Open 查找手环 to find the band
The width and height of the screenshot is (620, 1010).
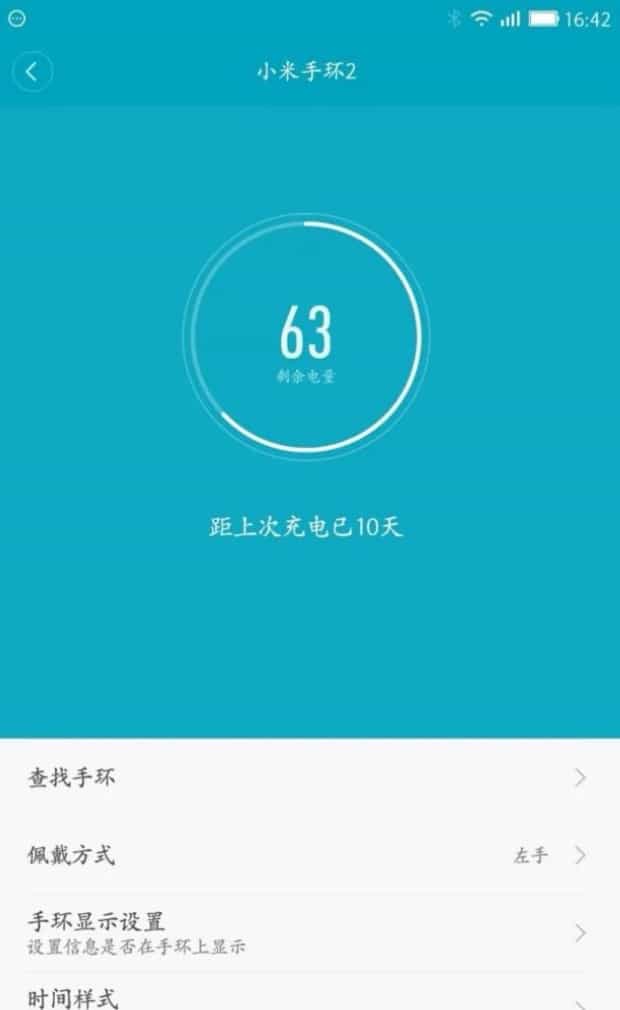(310, 778)
